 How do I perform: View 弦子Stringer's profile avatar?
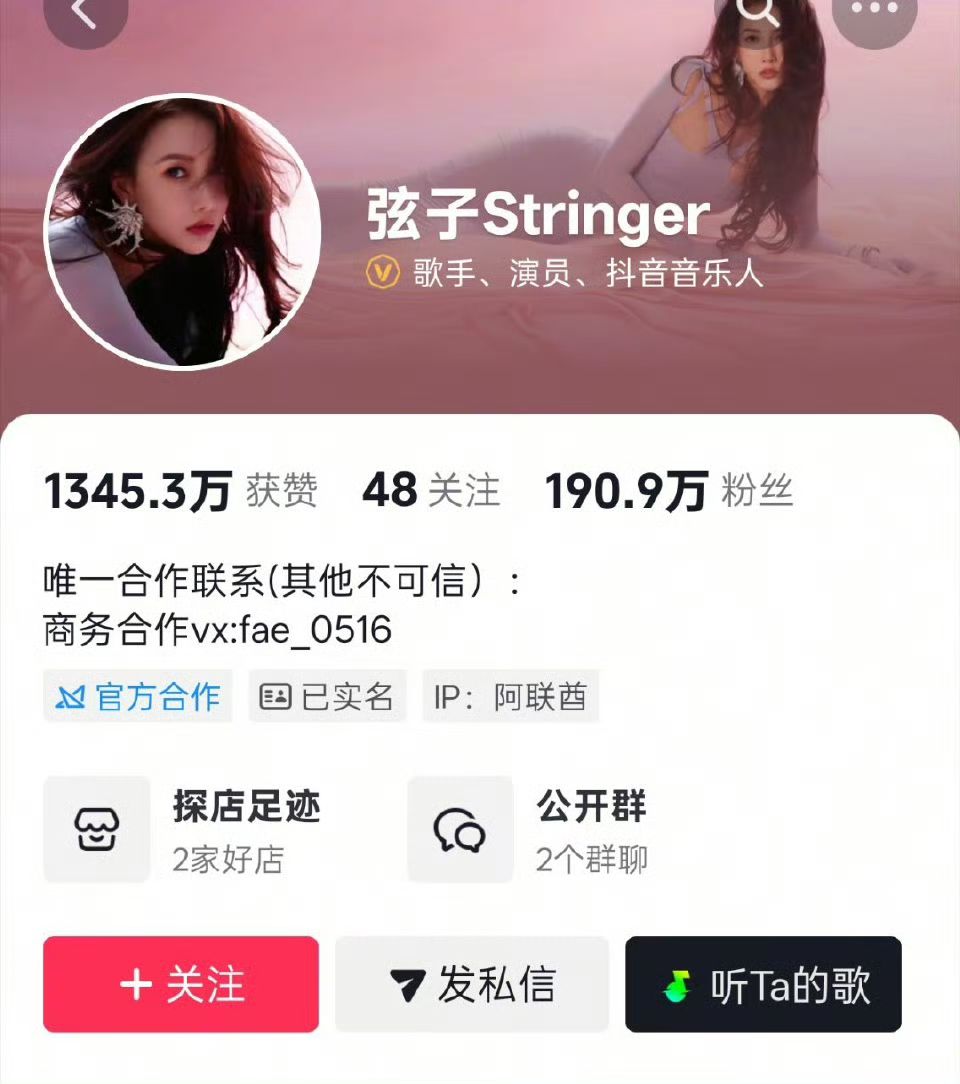coord(182,232)
